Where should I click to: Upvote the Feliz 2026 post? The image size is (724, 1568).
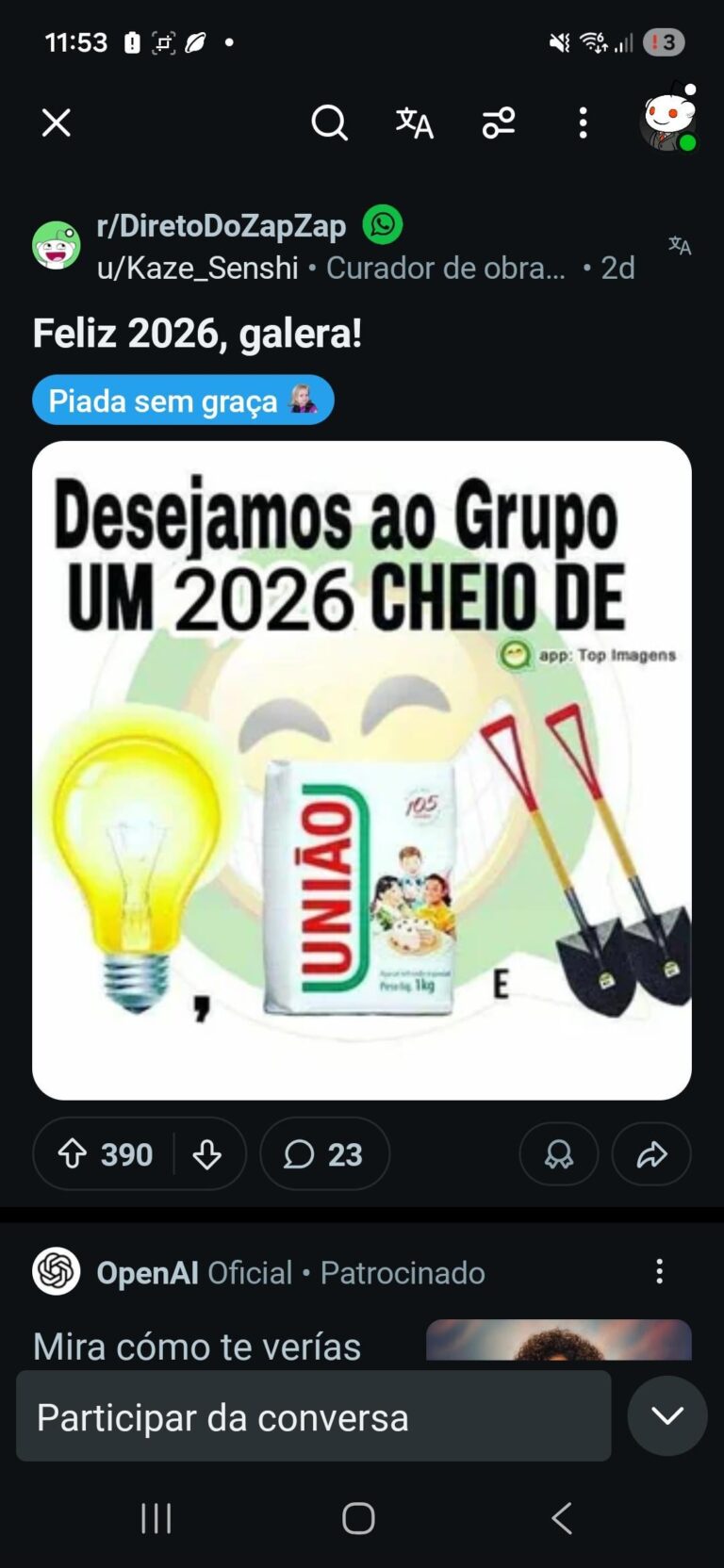click(x=74, y=1154)
